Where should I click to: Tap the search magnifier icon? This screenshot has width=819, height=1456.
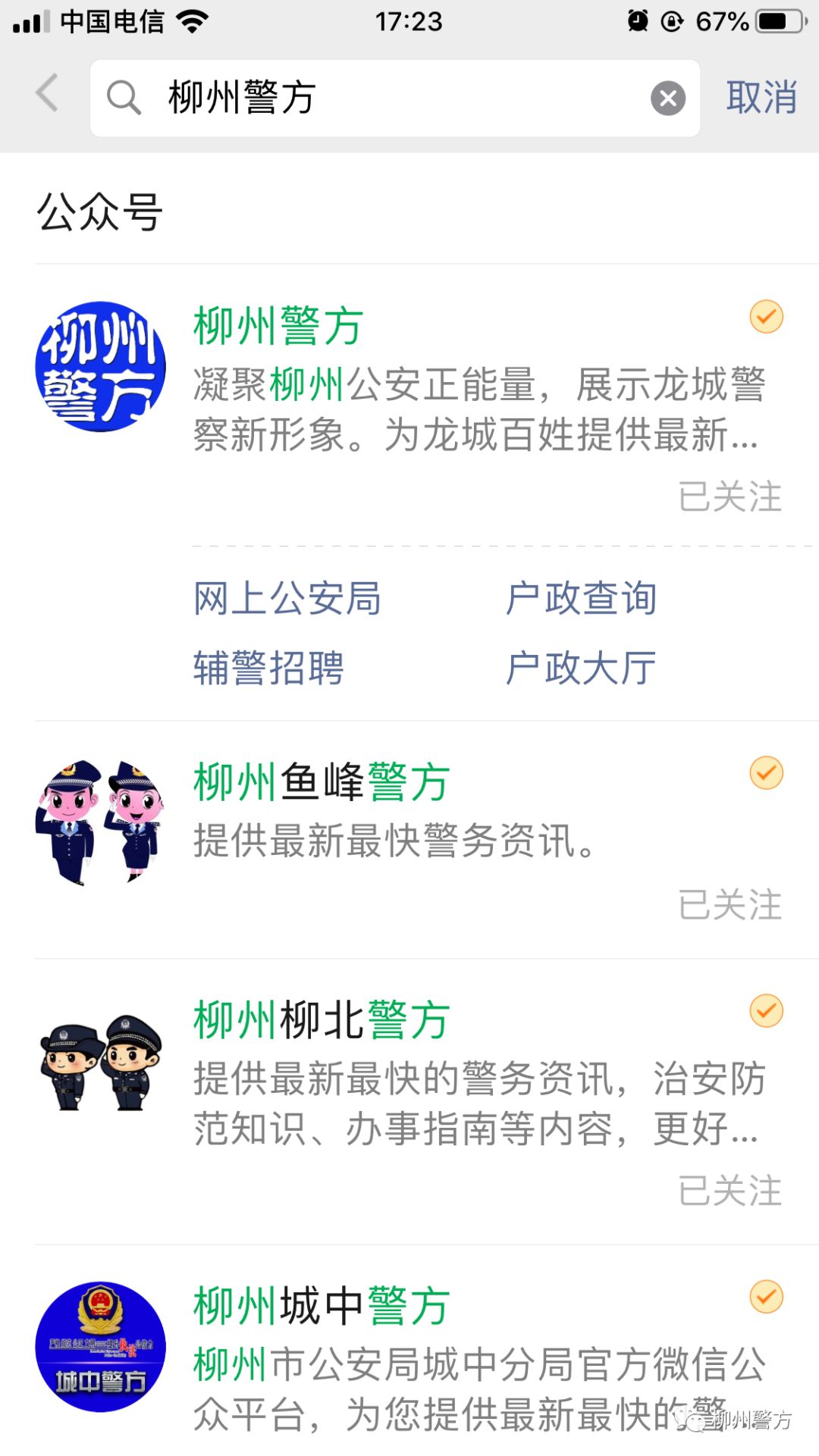(124, 97)
